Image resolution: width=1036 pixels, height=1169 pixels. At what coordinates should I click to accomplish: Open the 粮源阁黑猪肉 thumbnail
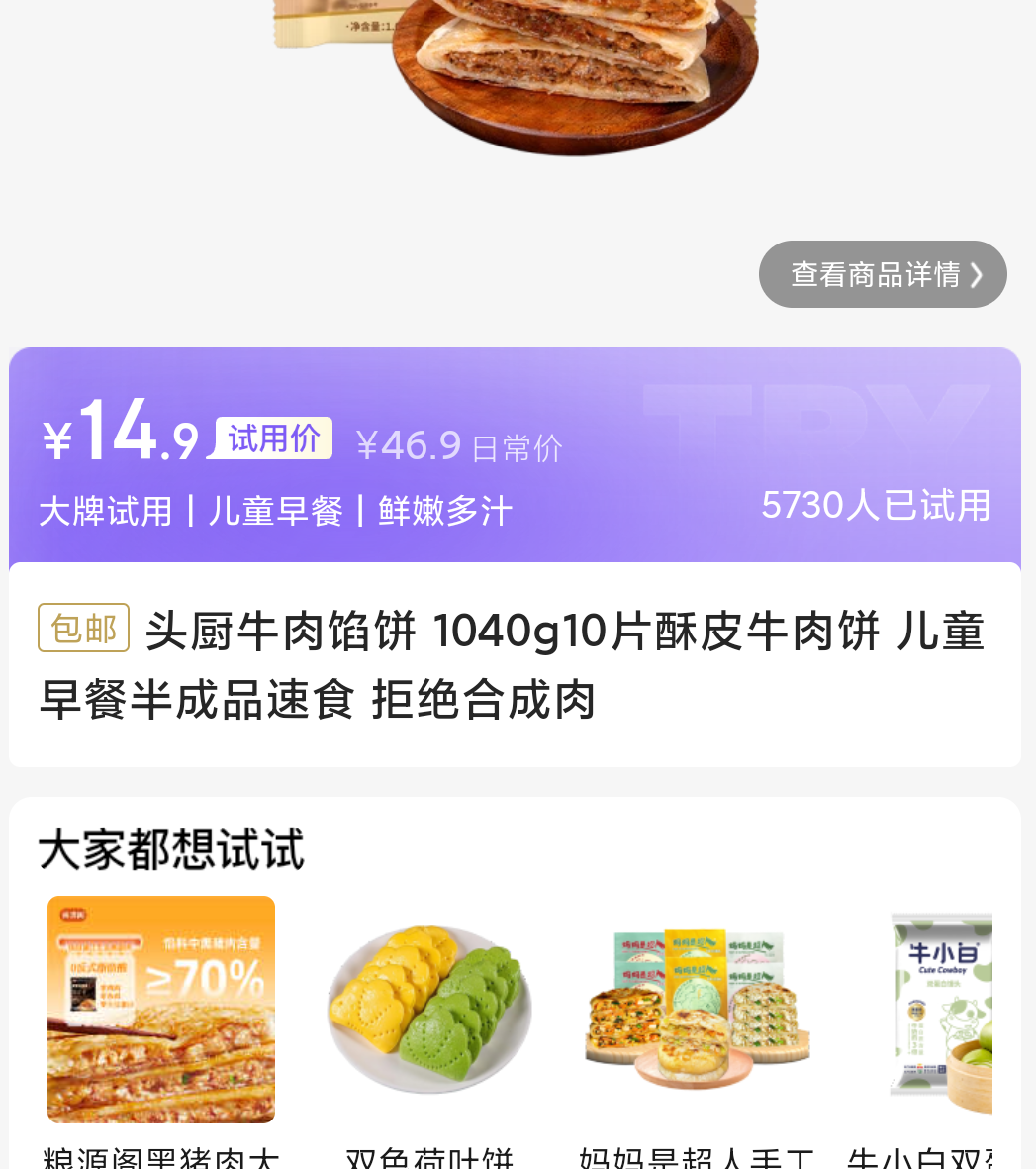160,1010
